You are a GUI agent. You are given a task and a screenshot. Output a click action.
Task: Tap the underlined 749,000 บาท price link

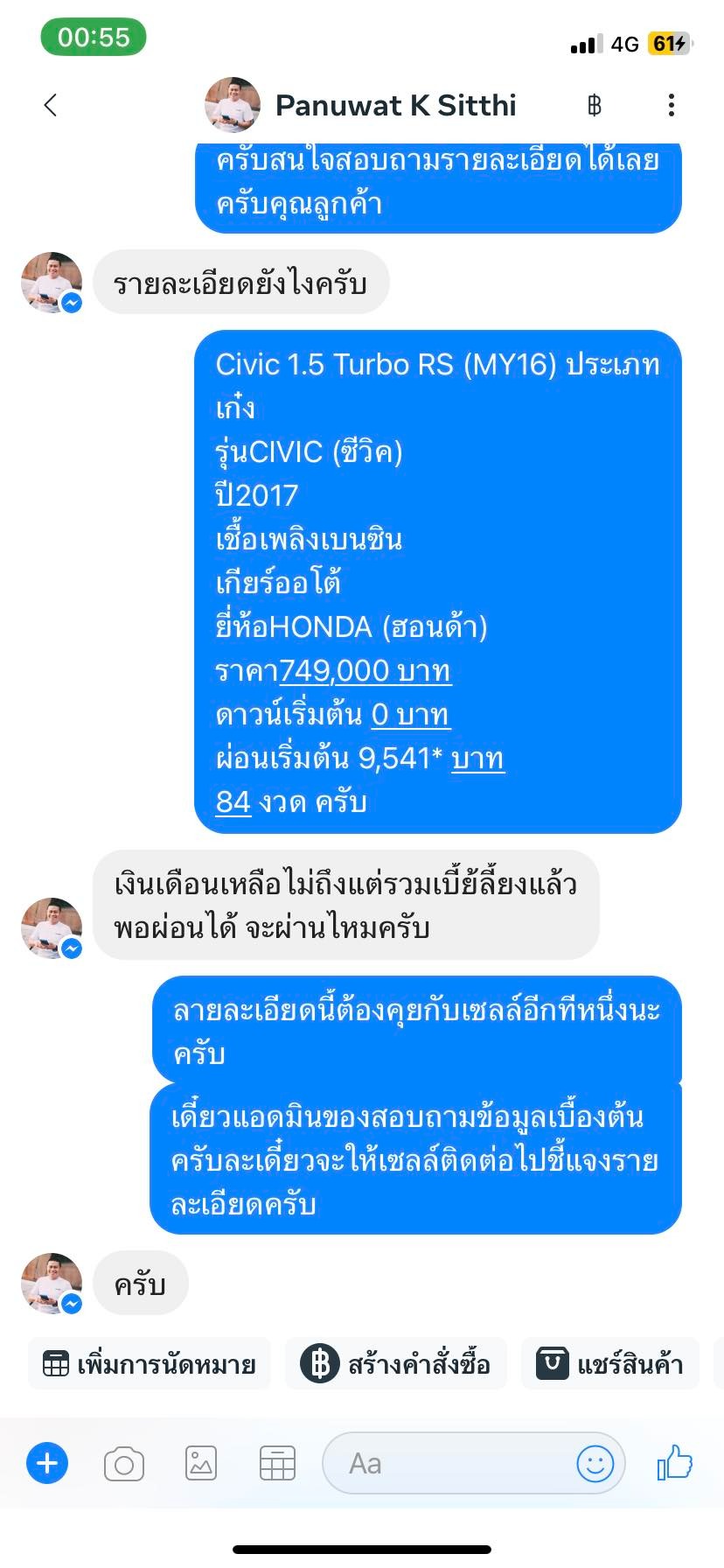pos(365,671)
